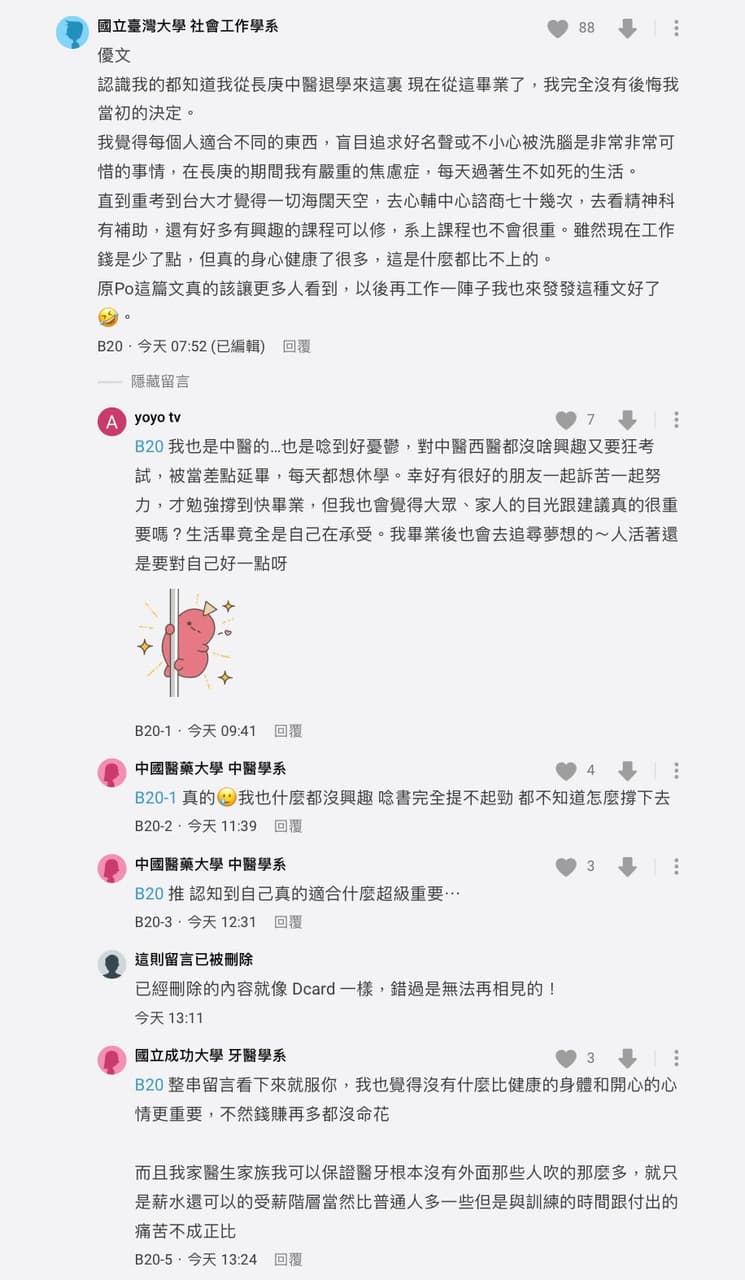Reply to the B20-5 comment

click(288, 1260)
